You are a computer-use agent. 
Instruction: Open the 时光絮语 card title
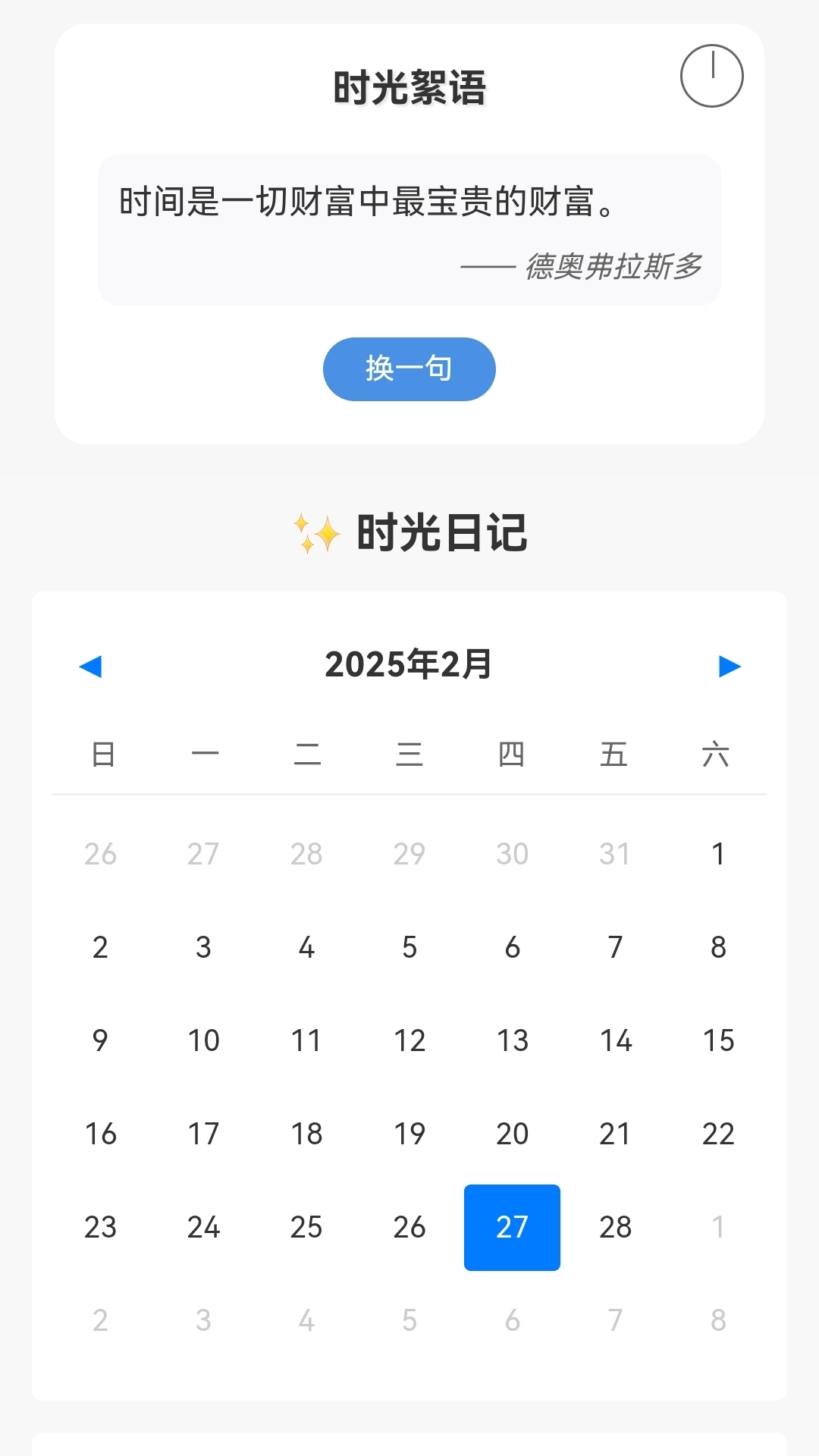[409, 86]
